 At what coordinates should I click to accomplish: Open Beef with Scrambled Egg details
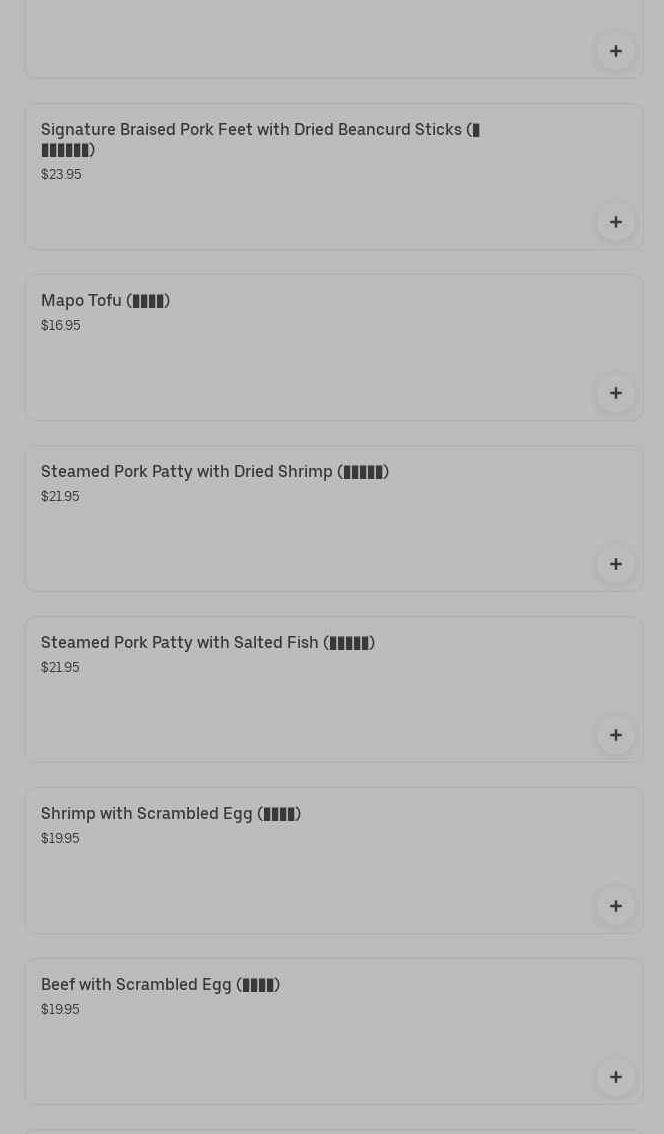point(160,985)
